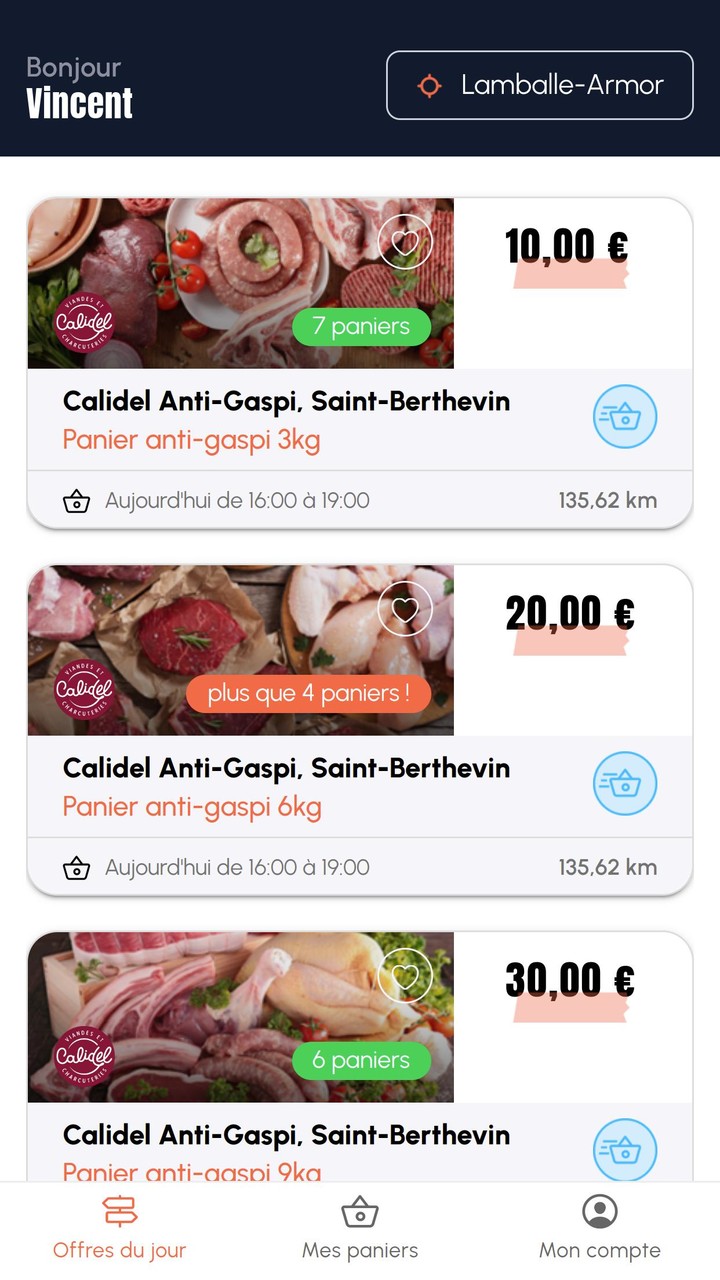
Task: Click the 'plus que 4 paniers !' badge
Action: point(309,693)
